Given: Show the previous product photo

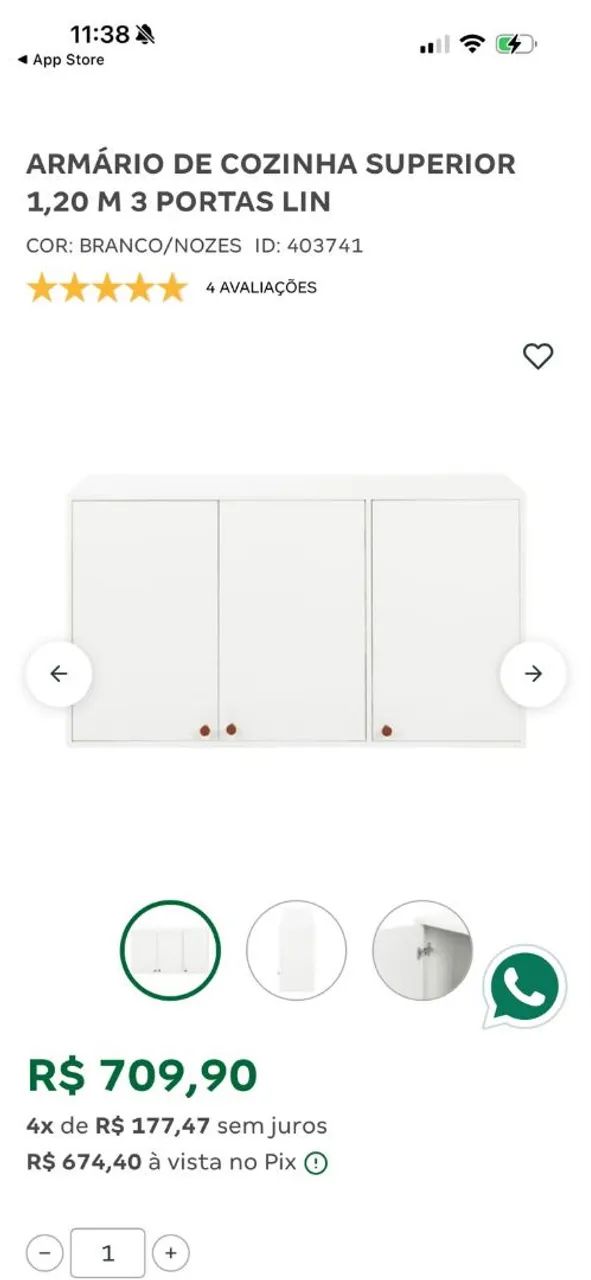Looking at the screenshot, I should tap(59, 674).
